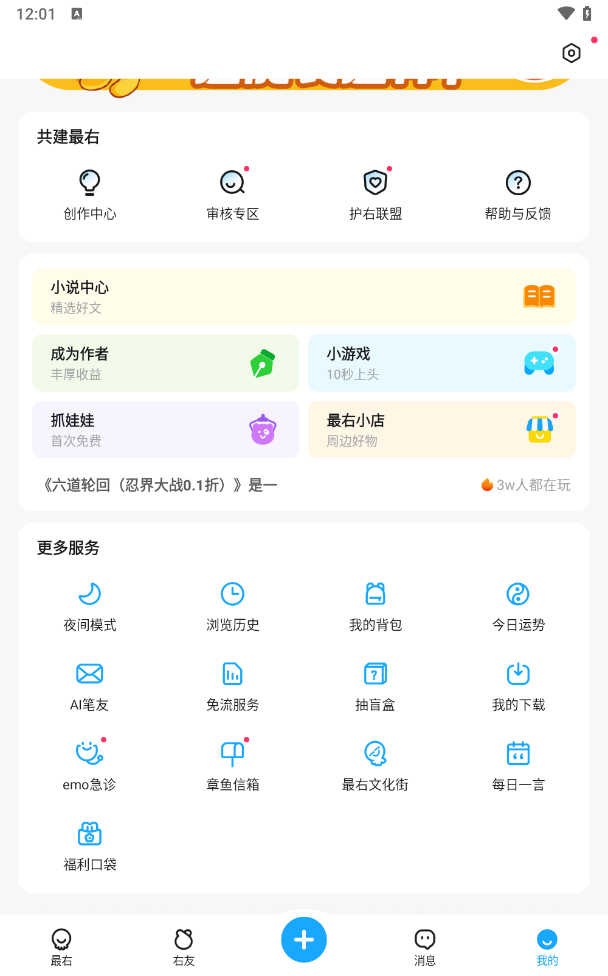608x976 pixels.
Task: Open the 抓娃娃 claw machine card
Action: pos(165,430)
